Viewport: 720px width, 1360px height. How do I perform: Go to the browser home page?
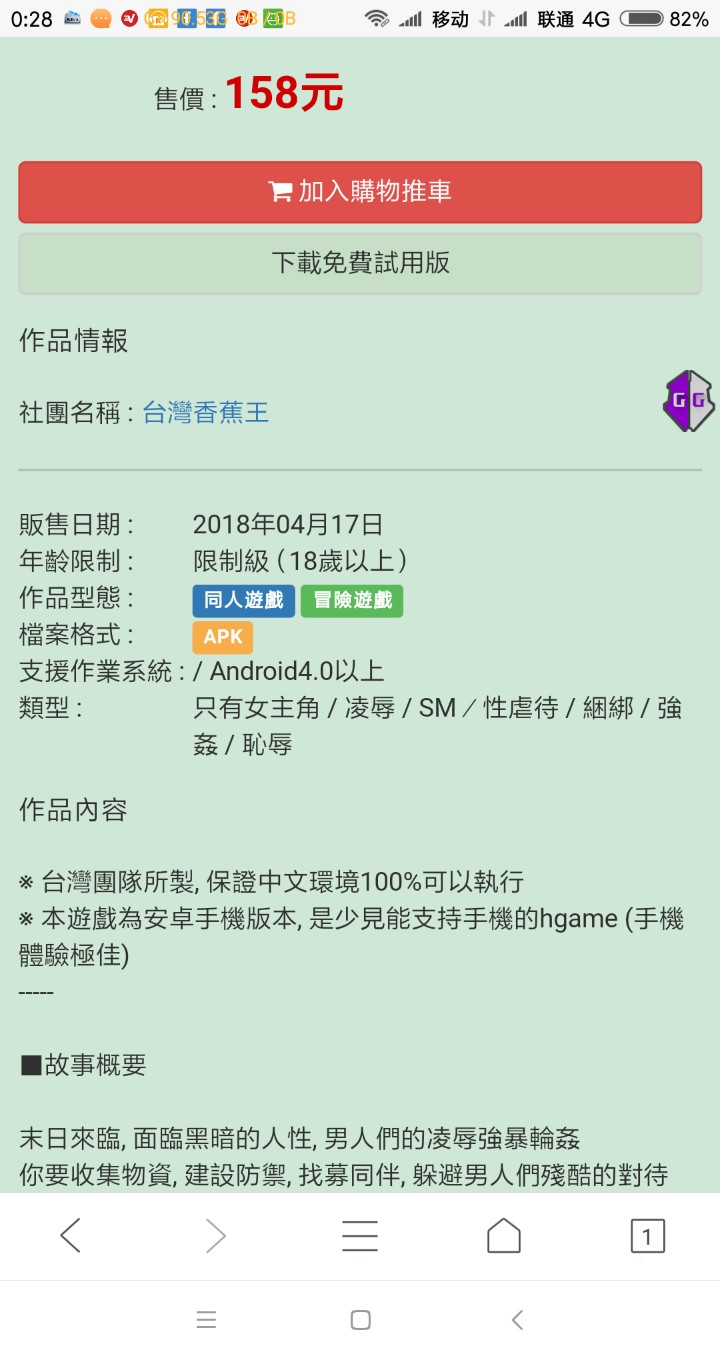pyautogui.click(x=504, y=1237)
